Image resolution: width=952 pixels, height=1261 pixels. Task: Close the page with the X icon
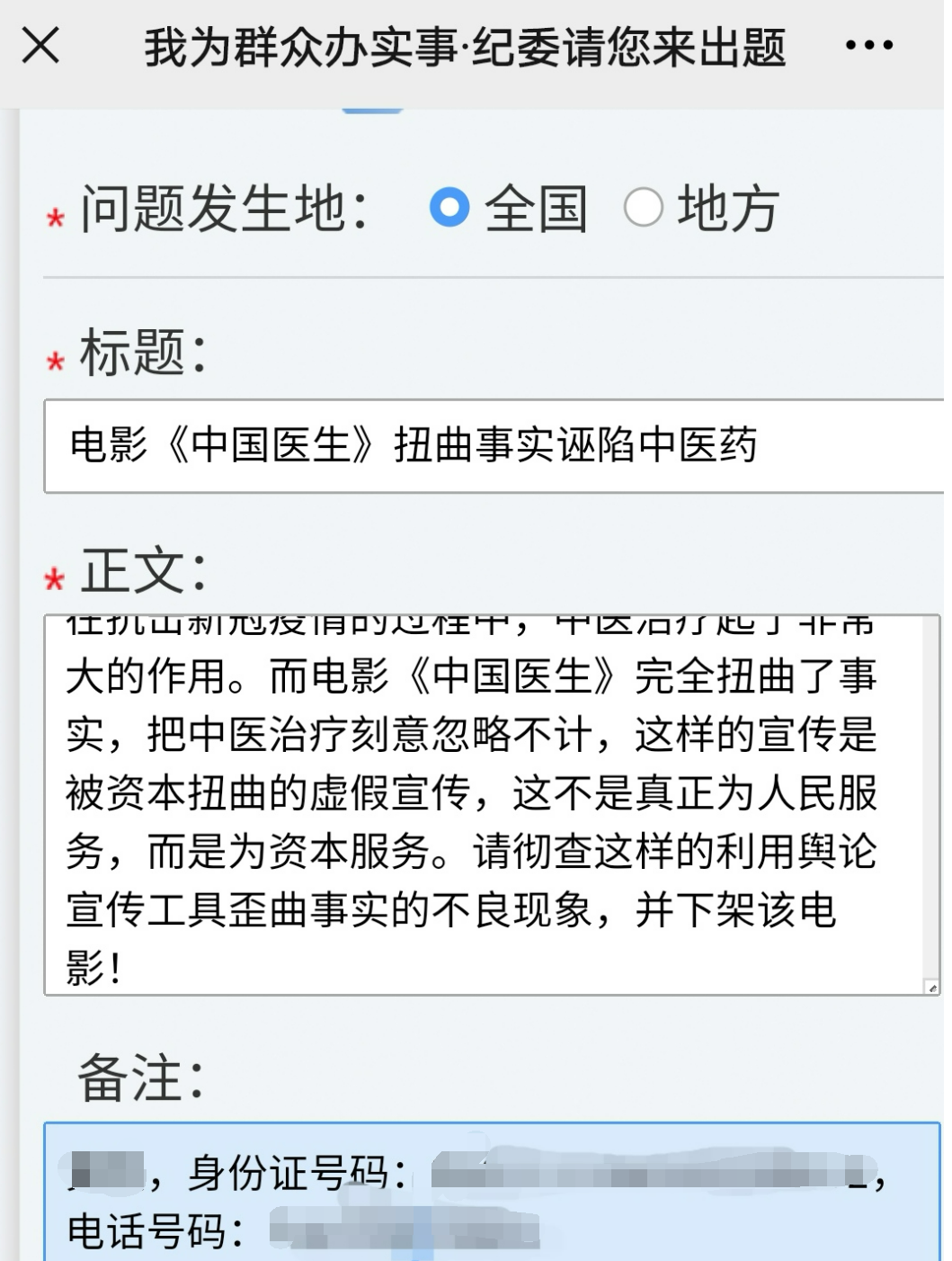pos(40,45)
